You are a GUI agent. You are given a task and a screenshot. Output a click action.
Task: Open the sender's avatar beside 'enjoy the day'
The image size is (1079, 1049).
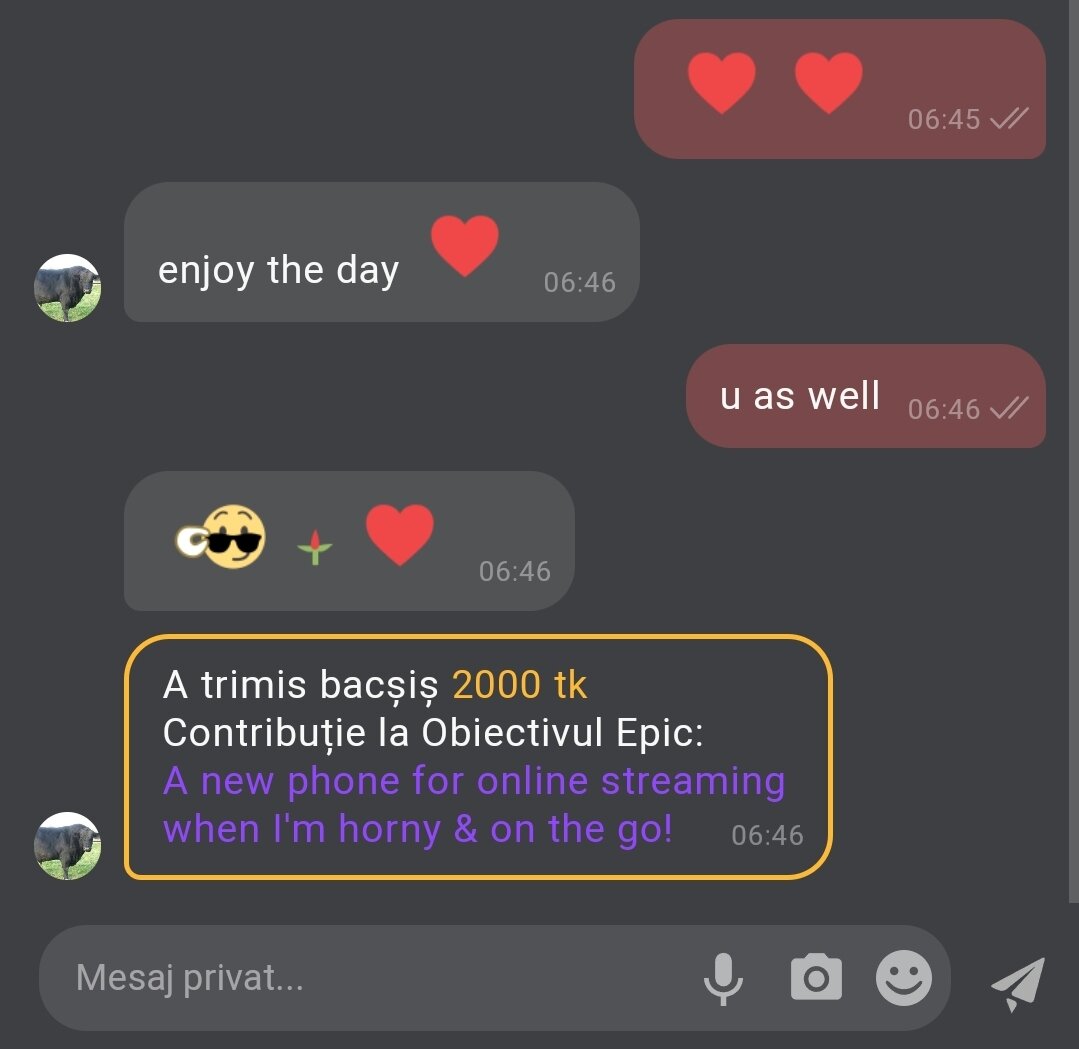[x=68, y=288]
